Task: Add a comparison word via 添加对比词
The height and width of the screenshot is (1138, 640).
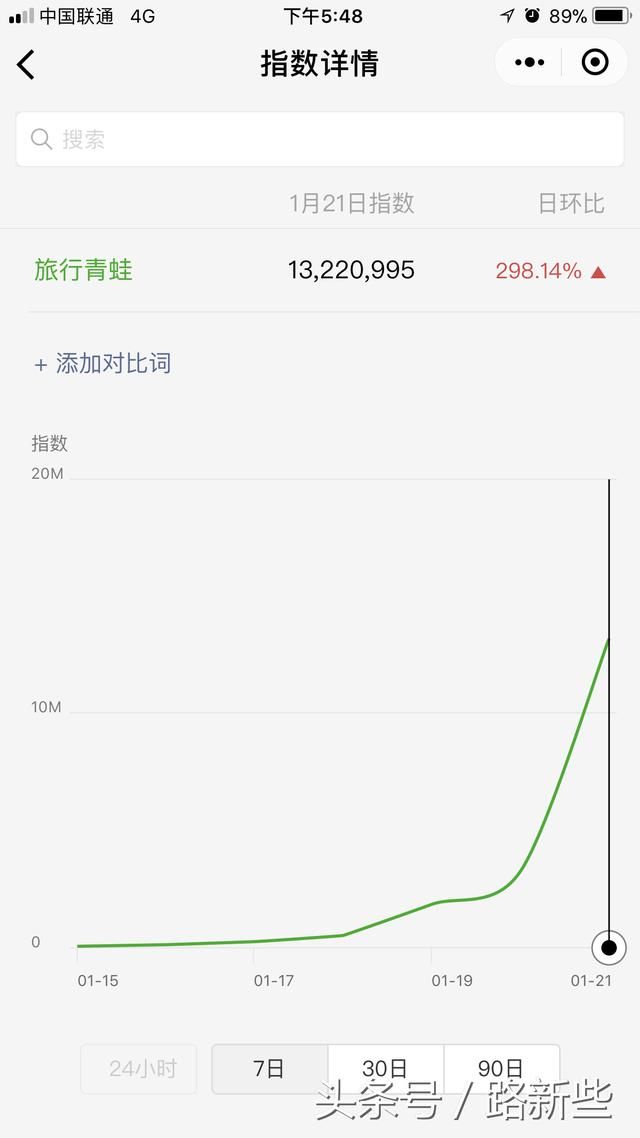Action: point(102,364)
